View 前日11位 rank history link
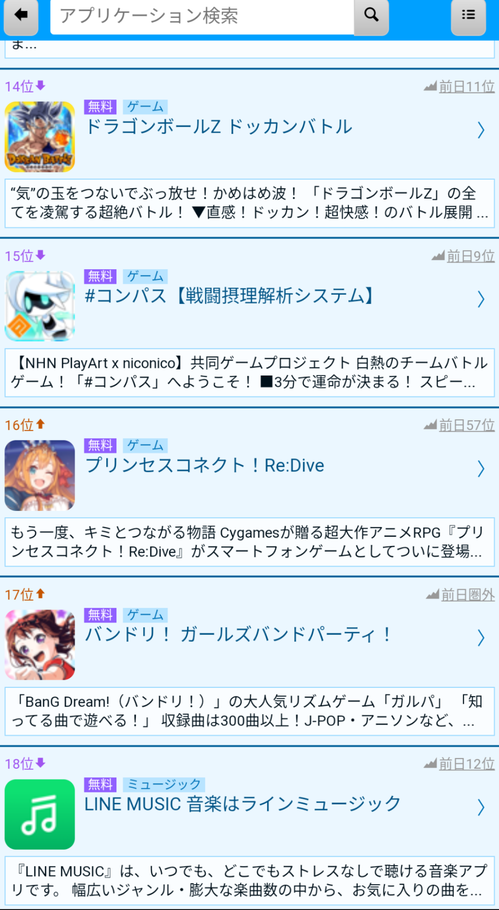The width and height of the screenshot is (499, 910). 460,86
